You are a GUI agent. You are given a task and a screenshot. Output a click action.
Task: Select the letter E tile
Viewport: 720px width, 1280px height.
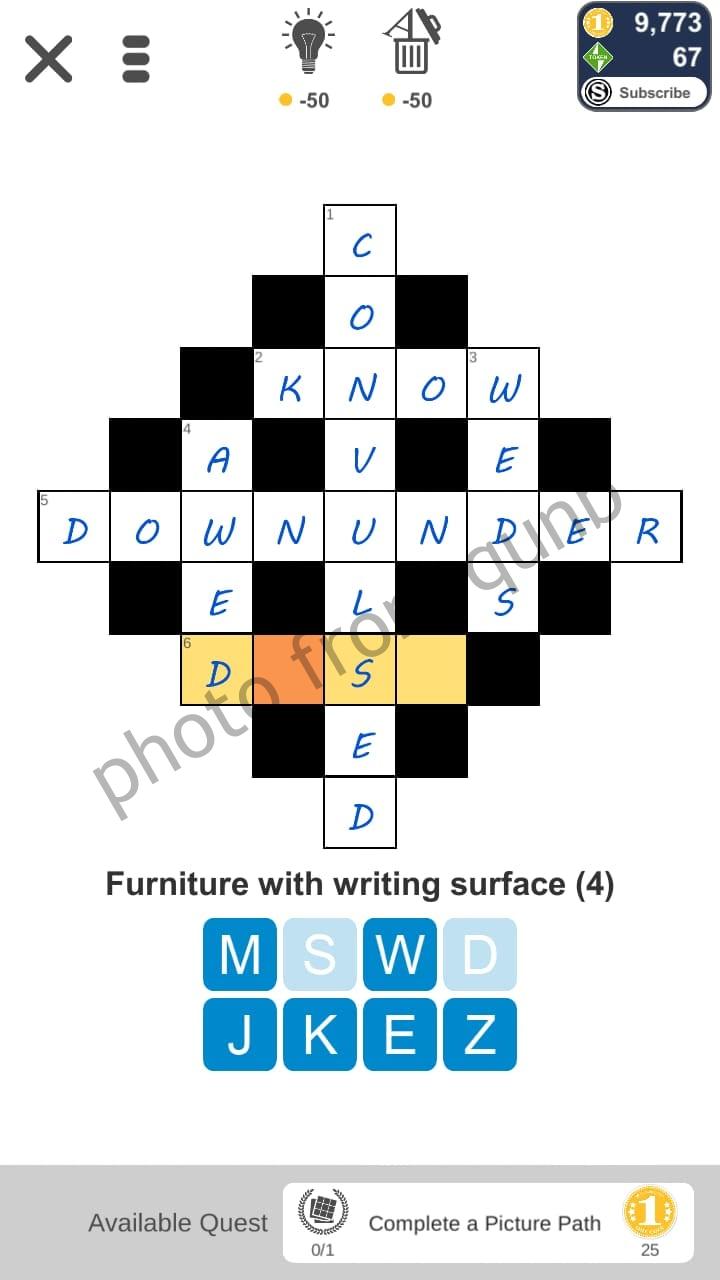(x=400, y=1035)
